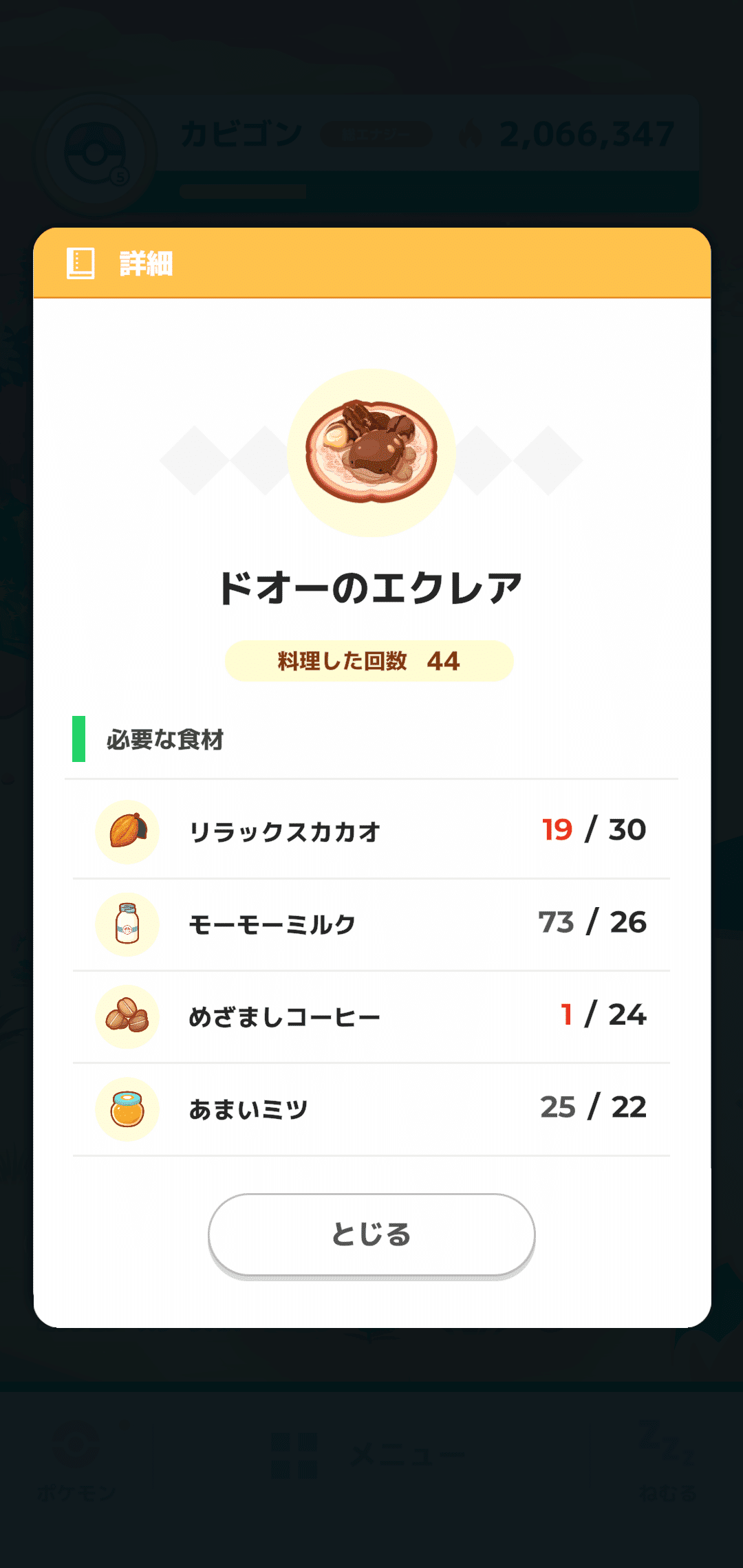Toggle the モーモーミルク ingredient row selection
Viewport: 743px width, 1568px height.
tap(370, 924)
